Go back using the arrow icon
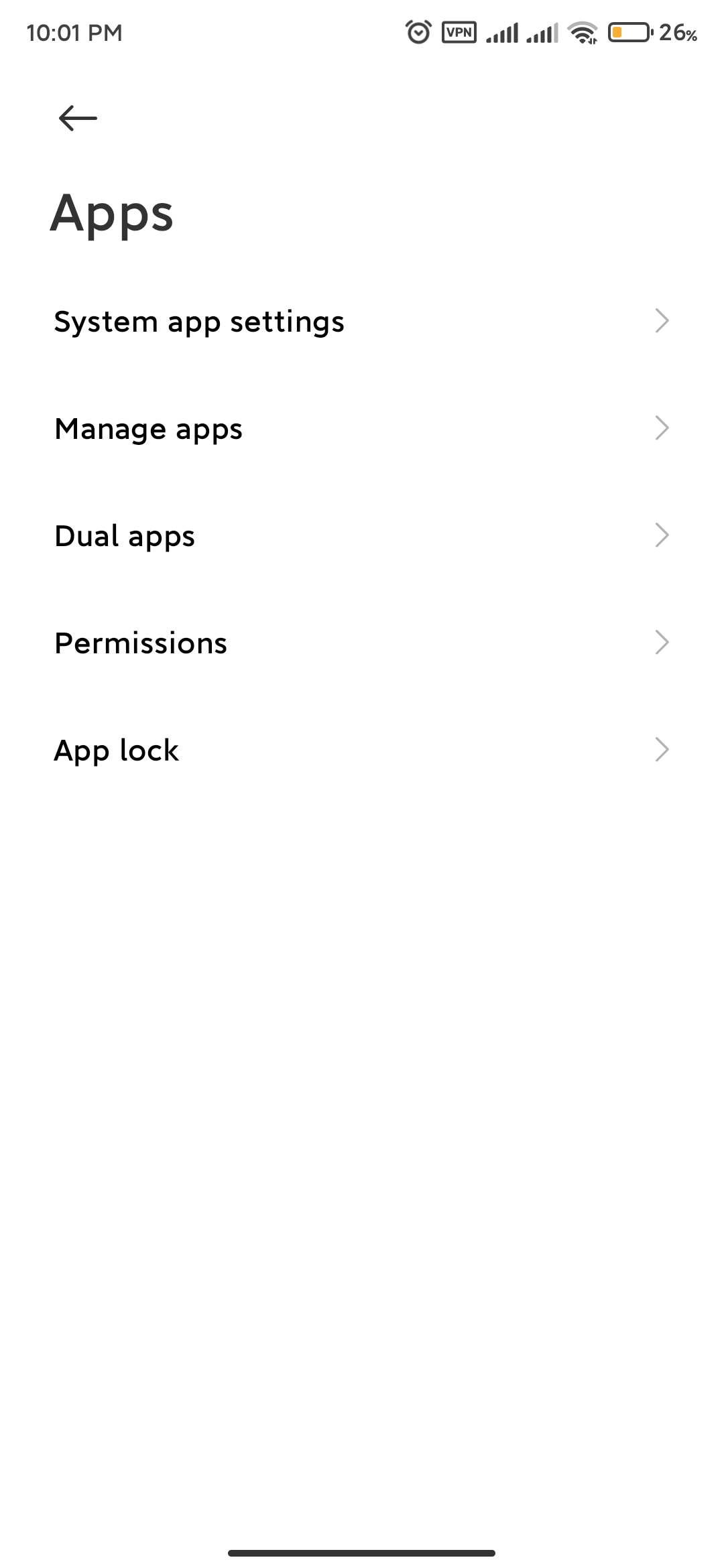 [x=78, y=119]
